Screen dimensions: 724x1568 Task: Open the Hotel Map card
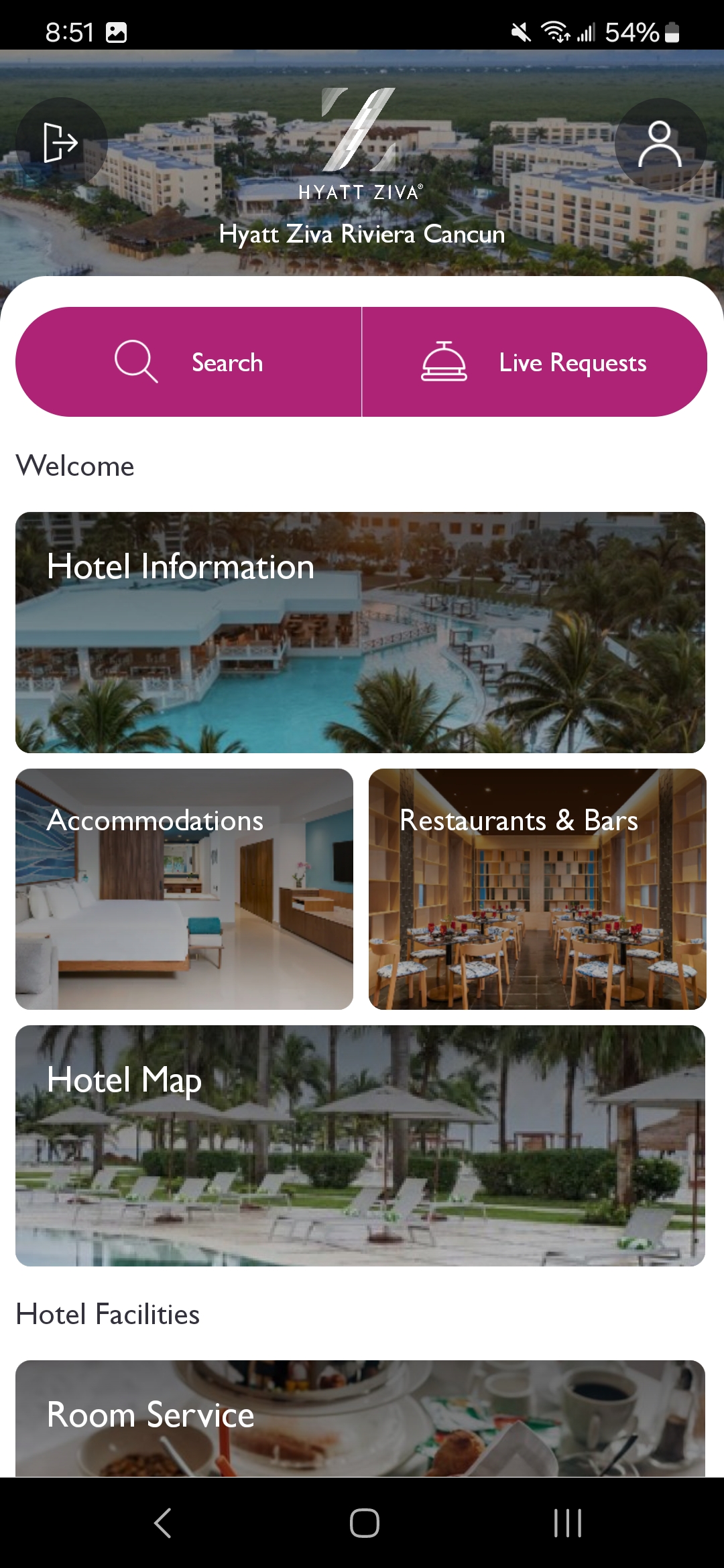click(360, 1145)
